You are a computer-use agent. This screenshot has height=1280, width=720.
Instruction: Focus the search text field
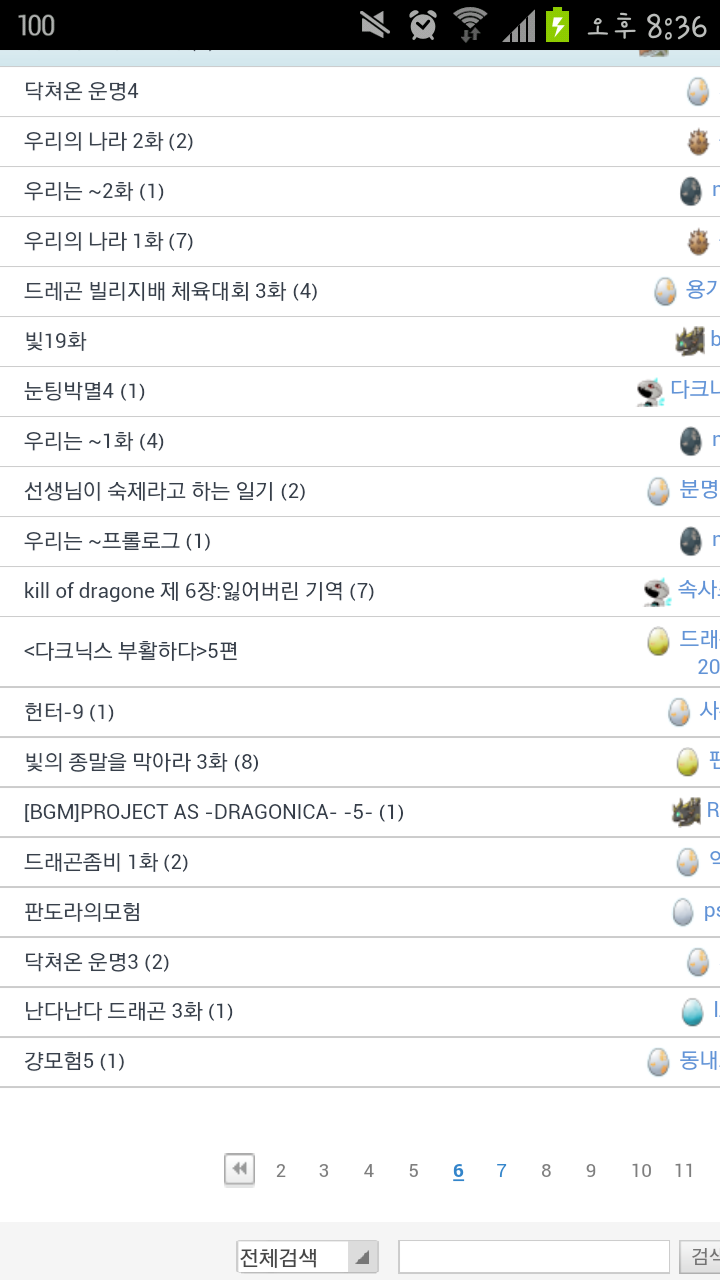(533, 1257)
